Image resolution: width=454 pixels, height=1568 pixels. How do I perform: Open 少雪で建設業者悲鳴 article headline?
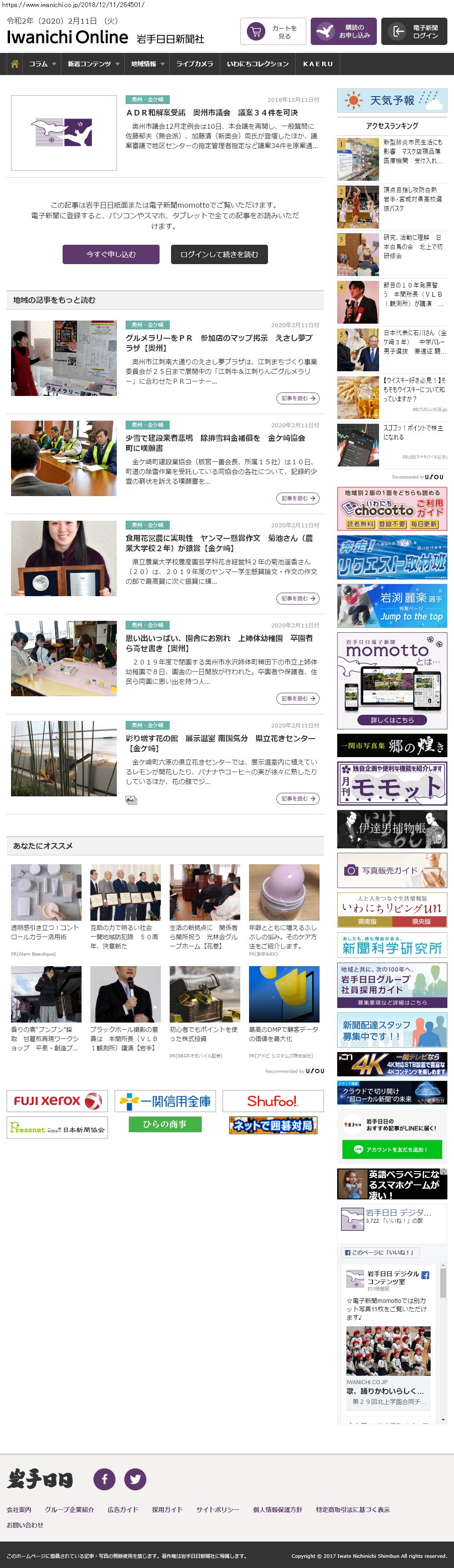tap(215, 443)
